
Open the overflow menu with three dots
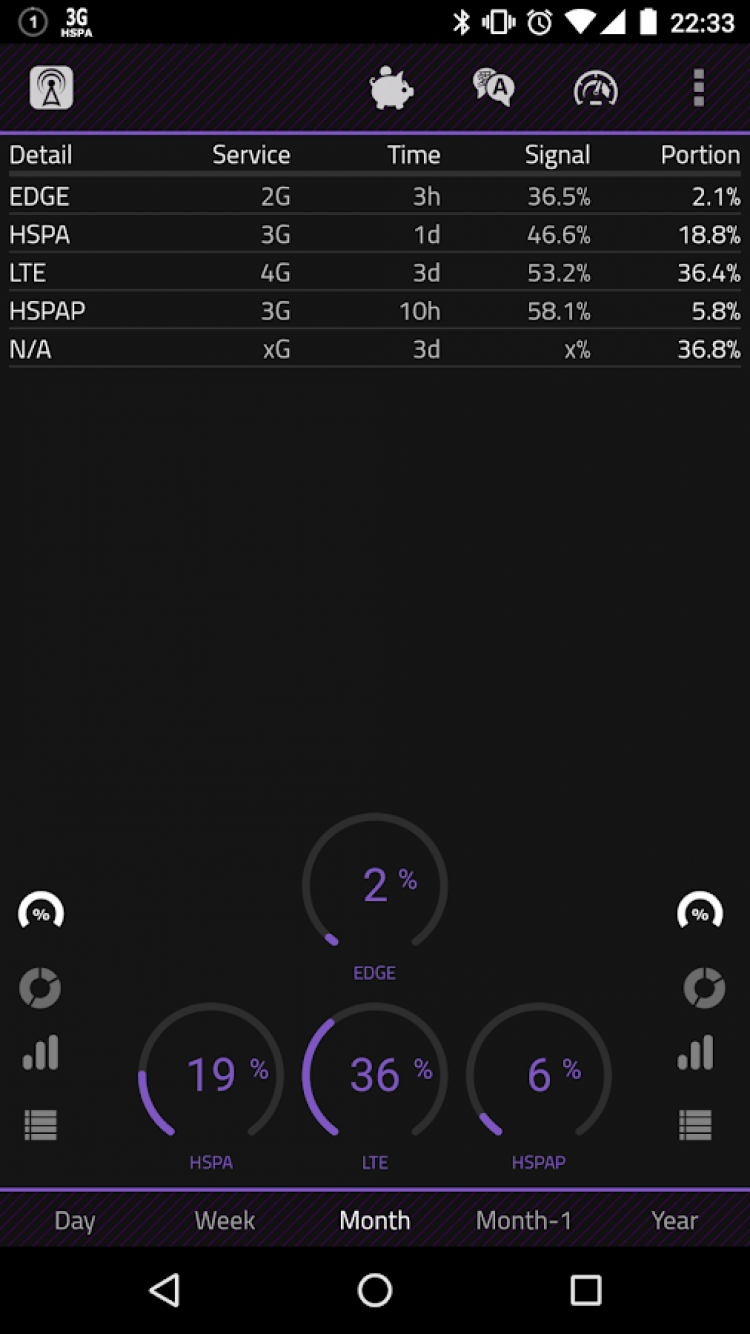point(698,87)
